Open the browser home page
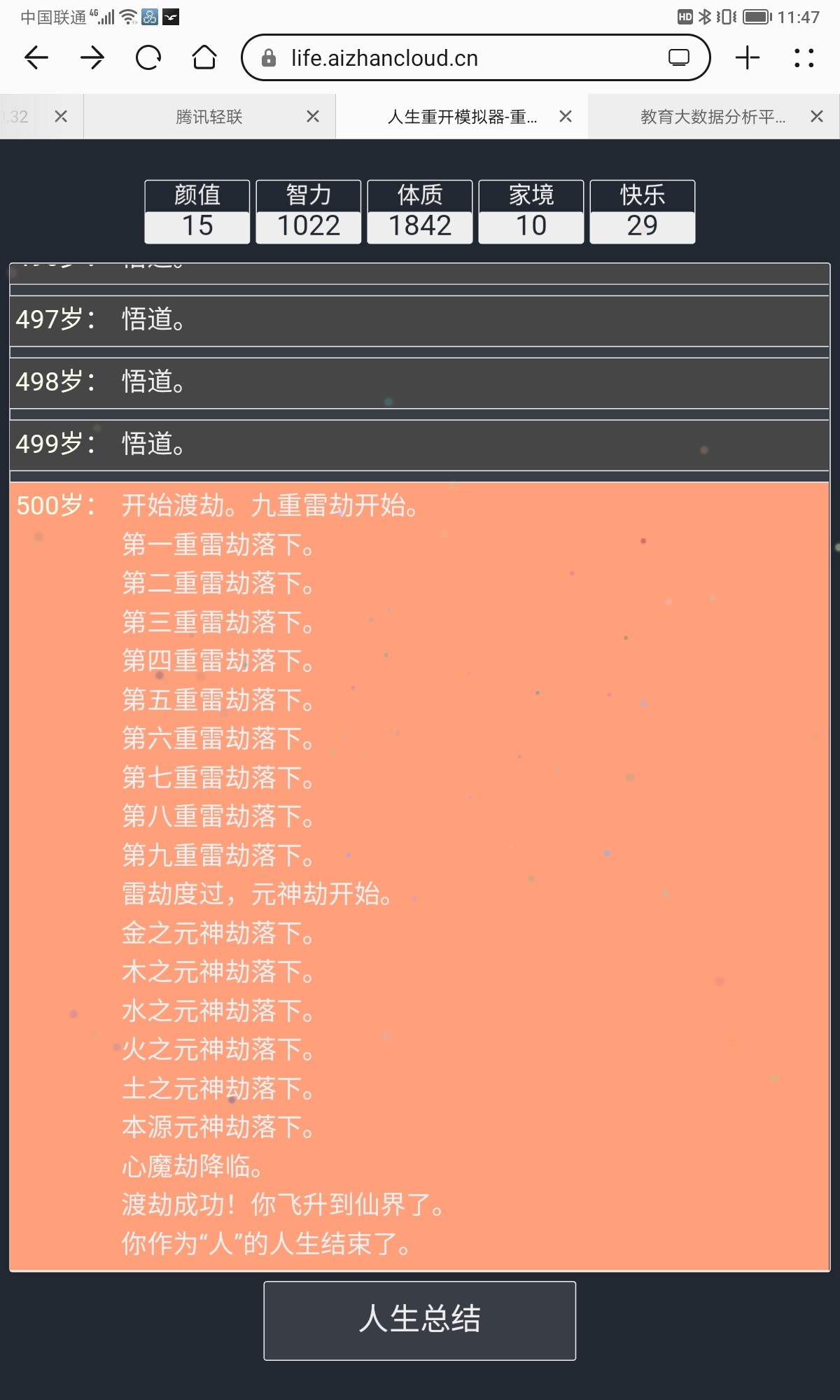The height and width of the screenshot is (1400, 840). (x=204, y=57)
